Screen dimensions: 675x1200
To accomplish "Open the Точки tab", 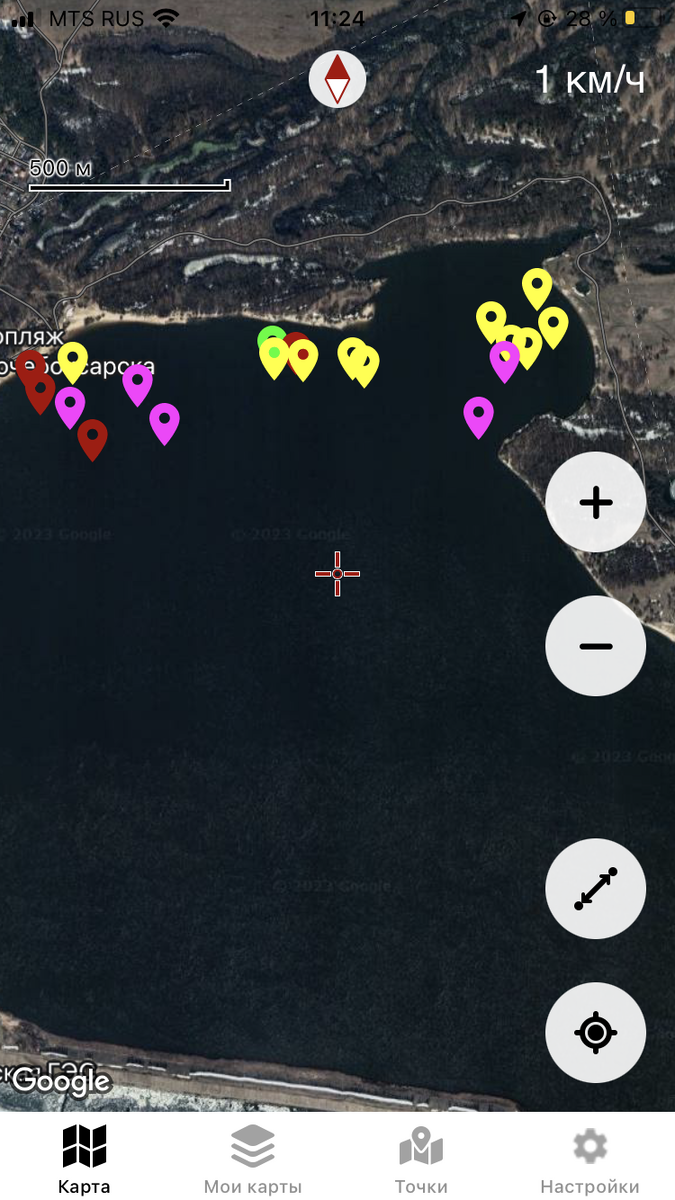I will 421,1158.
